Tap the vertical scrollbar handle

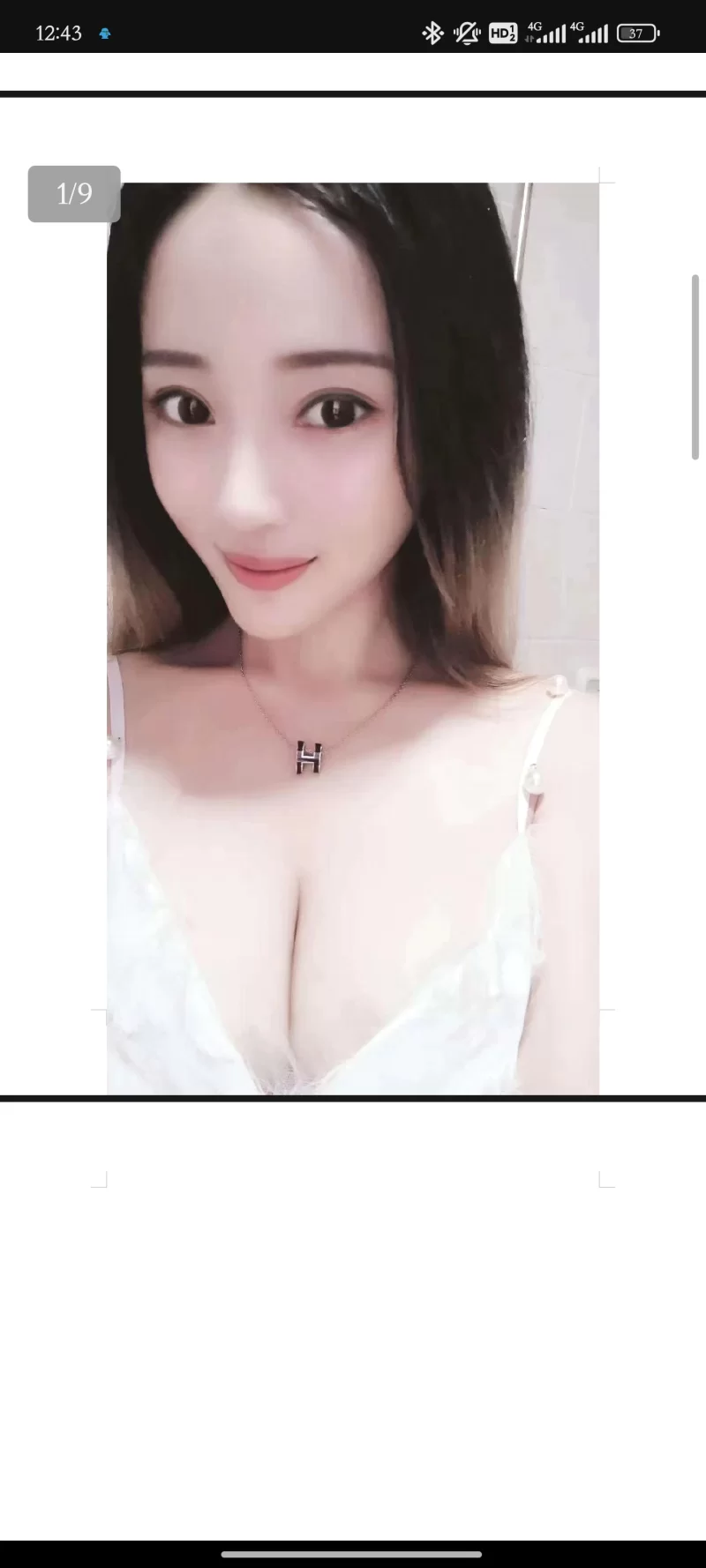tap(695, 367)
